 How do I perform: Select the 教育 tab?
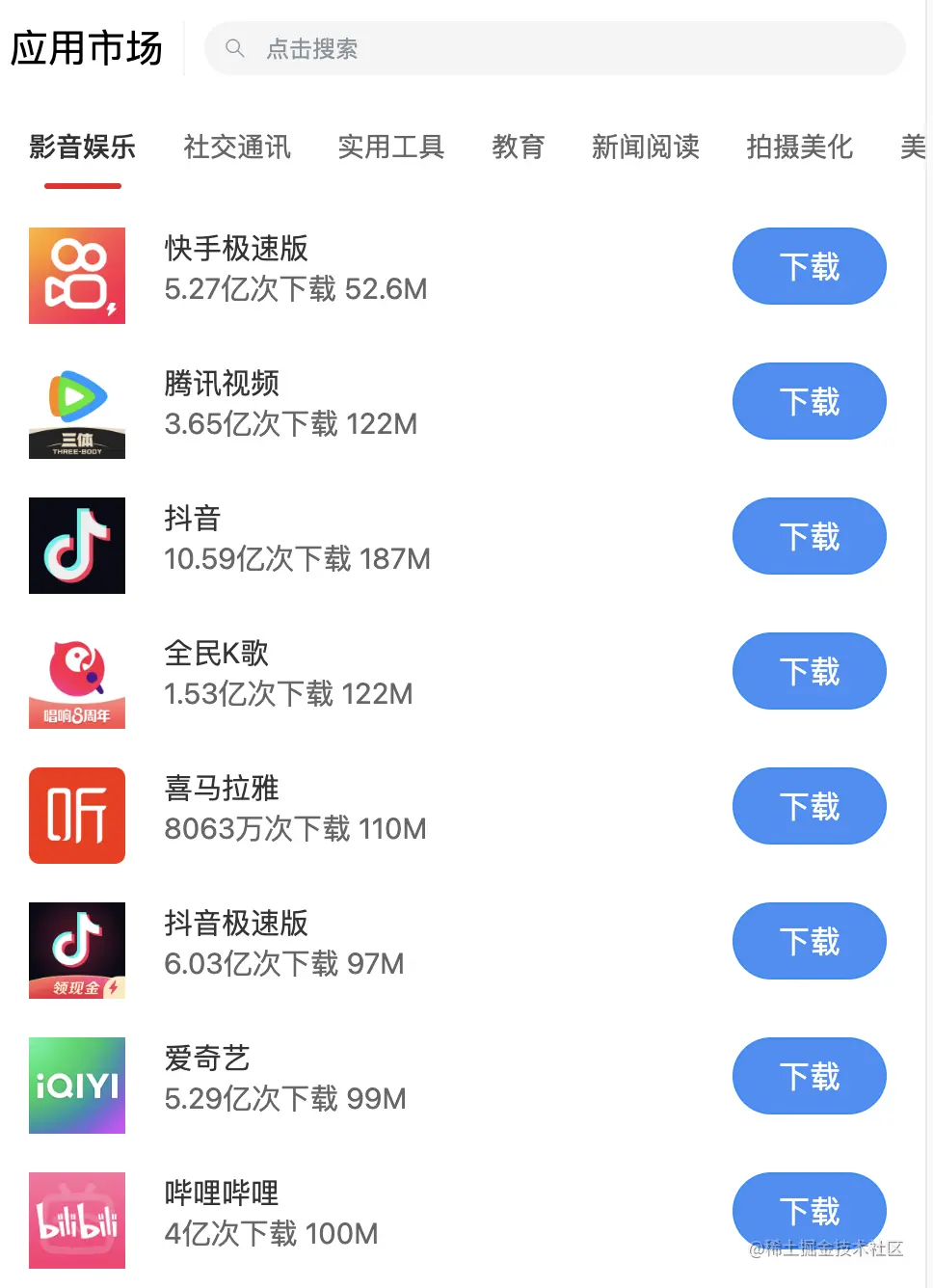point(519,147)
